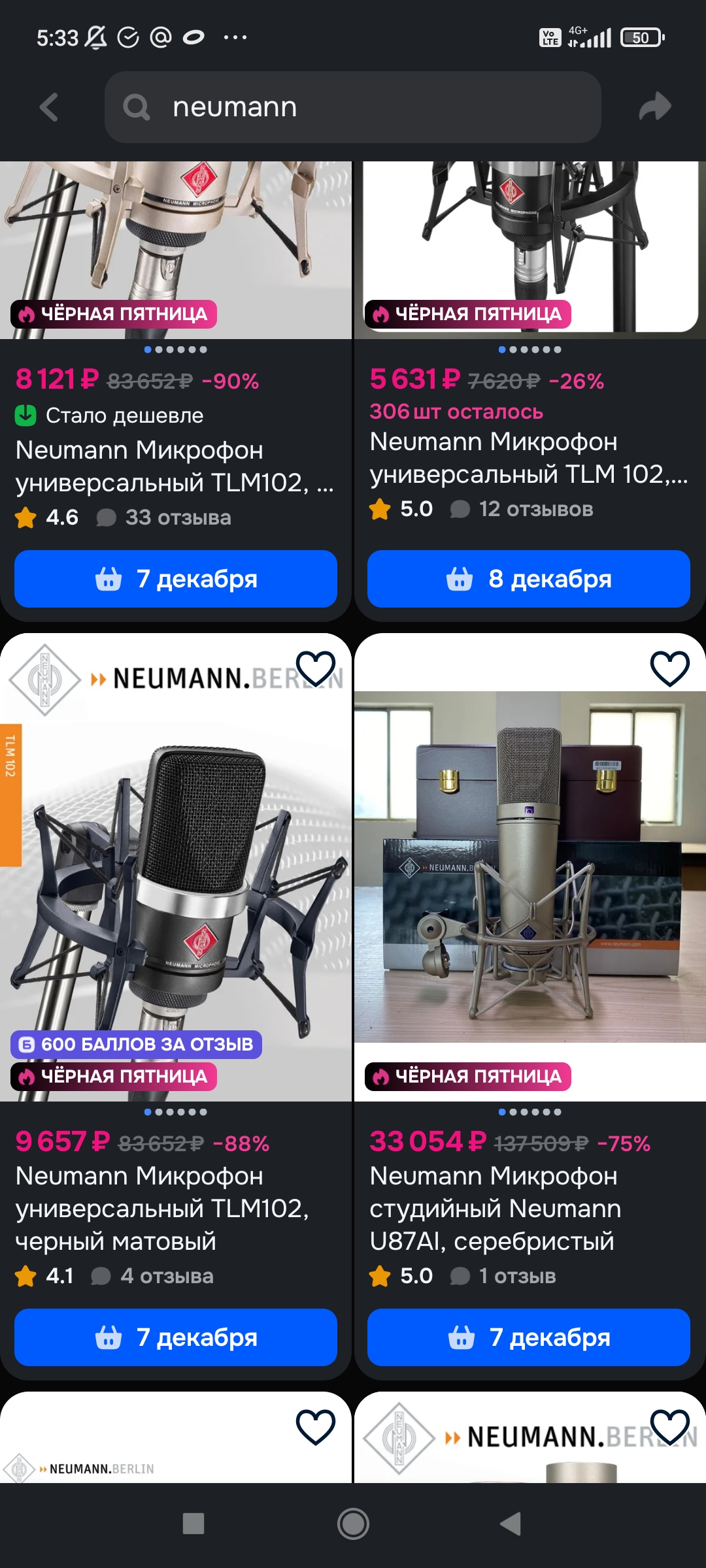This screenshot has width=706, height=1568.
Task: Open the recent apps overview
Action: [x=193, y=1524]
